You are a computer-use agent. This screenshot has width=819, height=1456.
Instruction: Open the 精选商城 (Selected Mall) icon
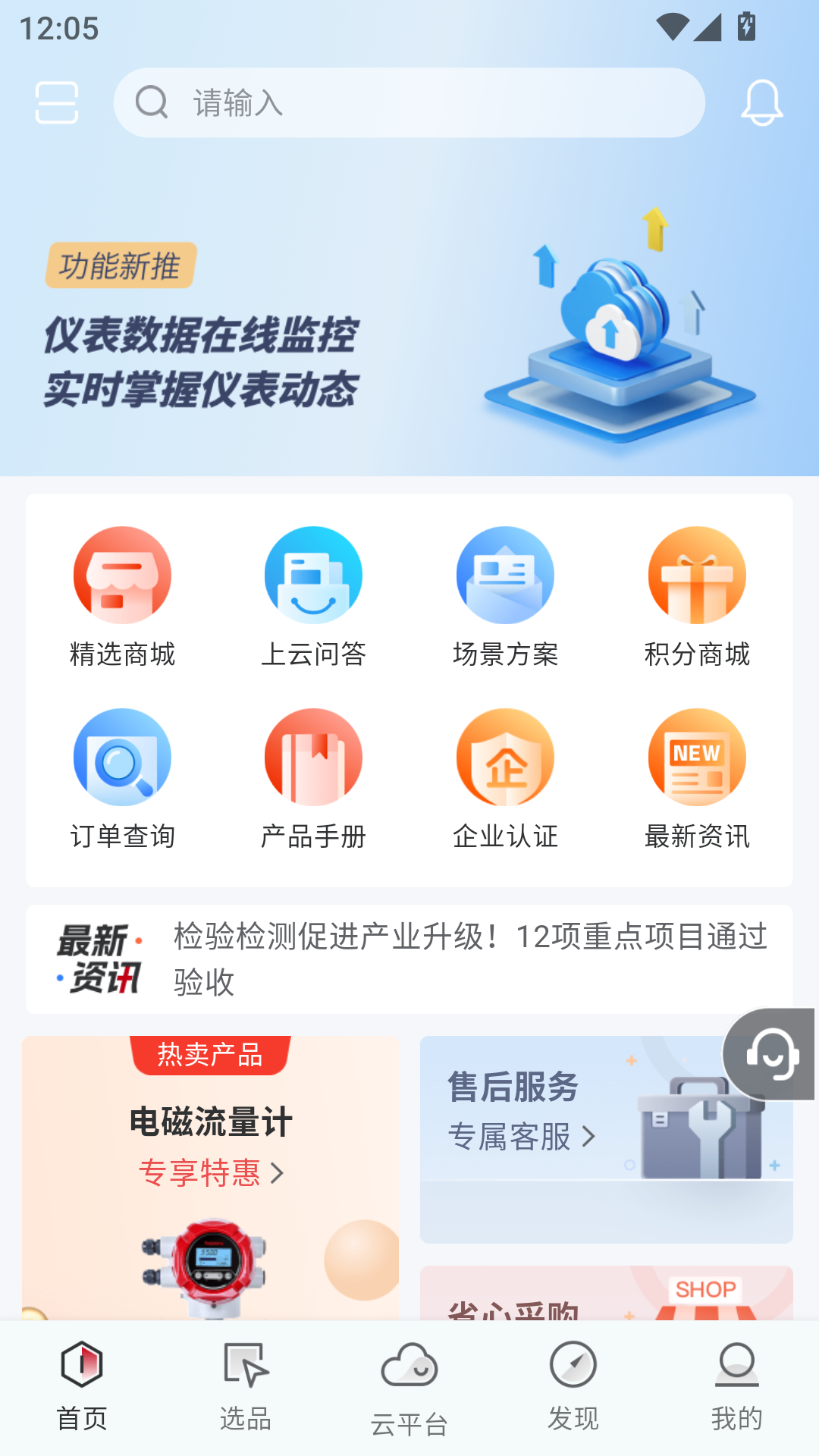click(122, 575)
